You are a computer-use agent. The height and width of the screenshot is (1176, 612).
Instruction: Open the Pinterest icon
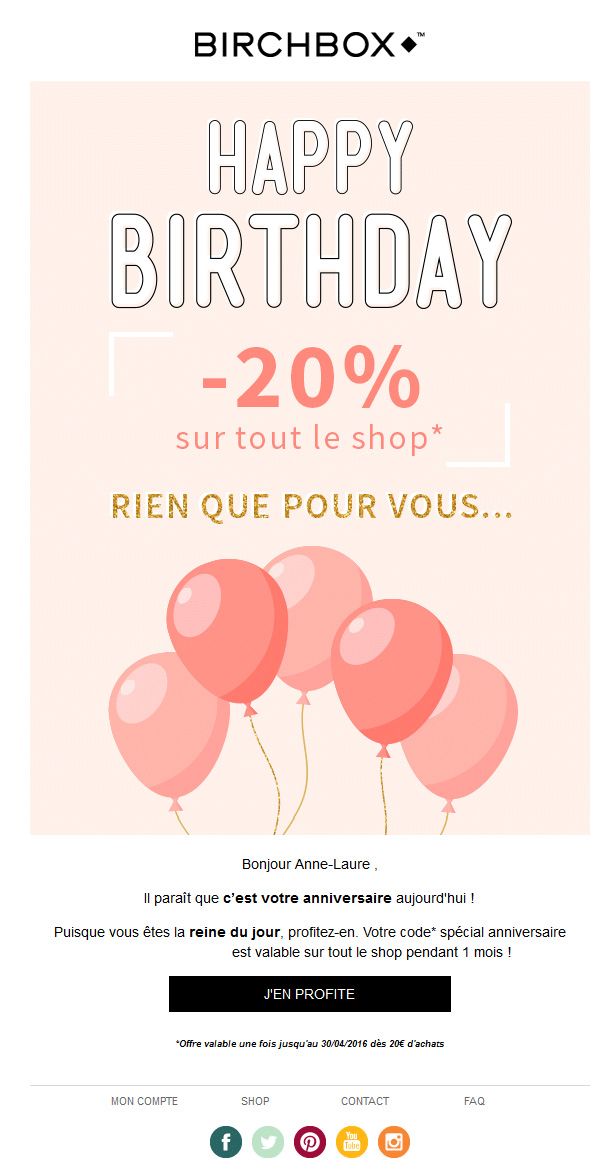310,1141
